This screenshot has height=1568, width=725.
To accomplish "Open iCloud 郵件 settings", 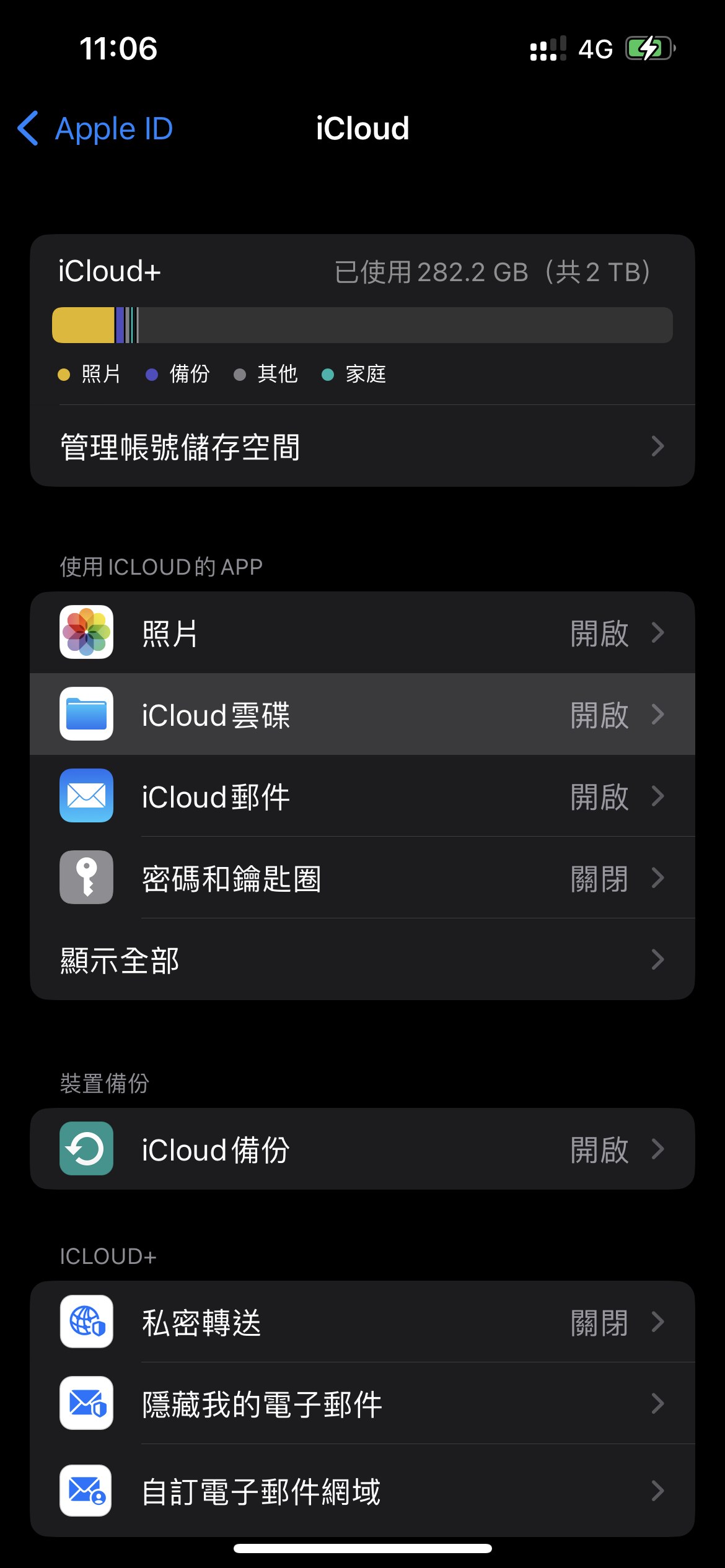I will 362,796.
